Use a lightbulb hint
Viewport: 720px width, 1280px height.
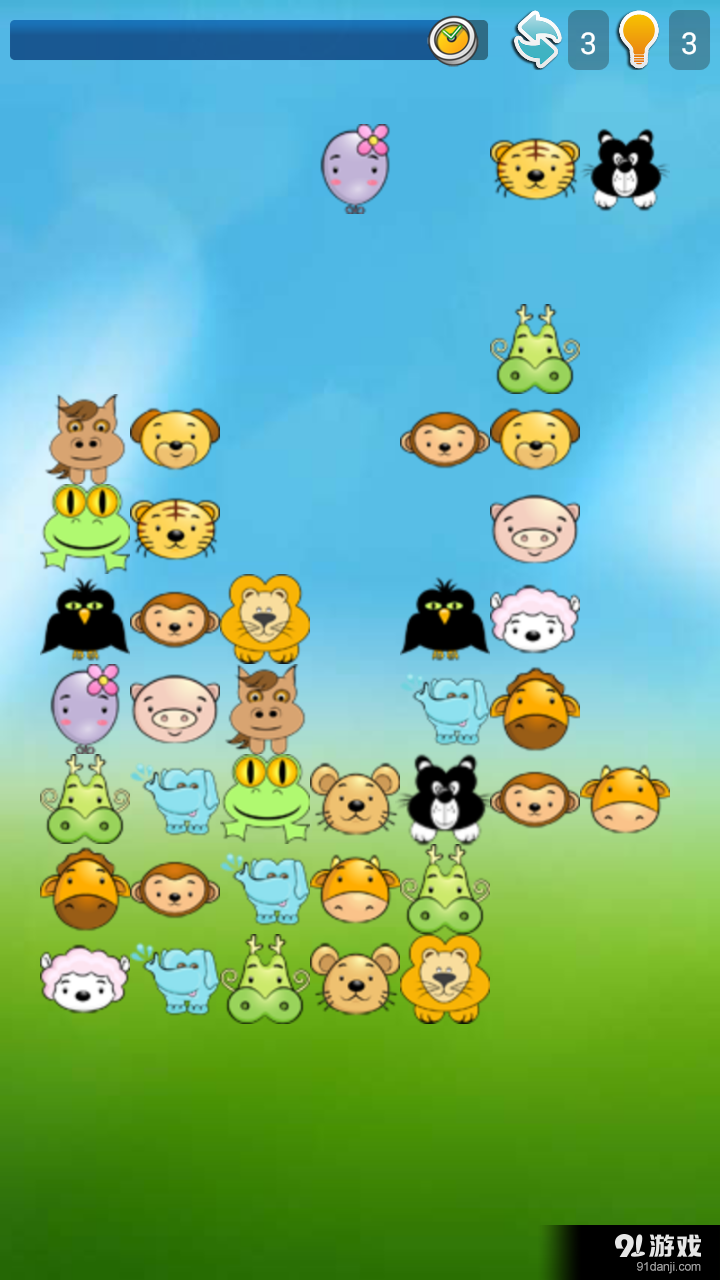pyautogui.click(x=638, y=40)
